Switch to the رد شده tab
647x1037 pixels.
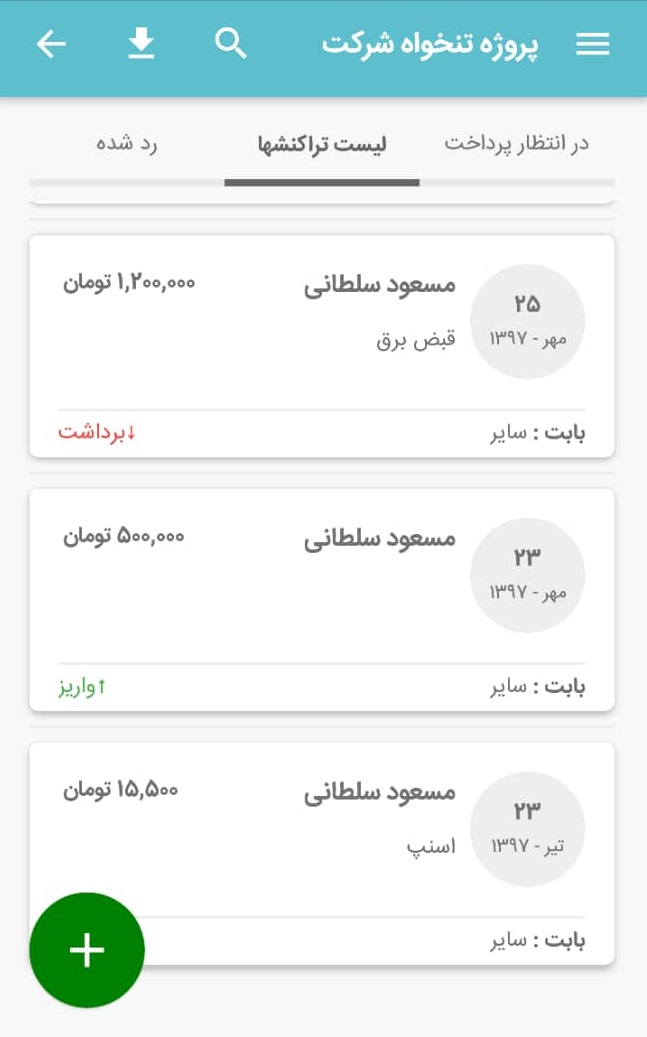click(x=127, y=143)
